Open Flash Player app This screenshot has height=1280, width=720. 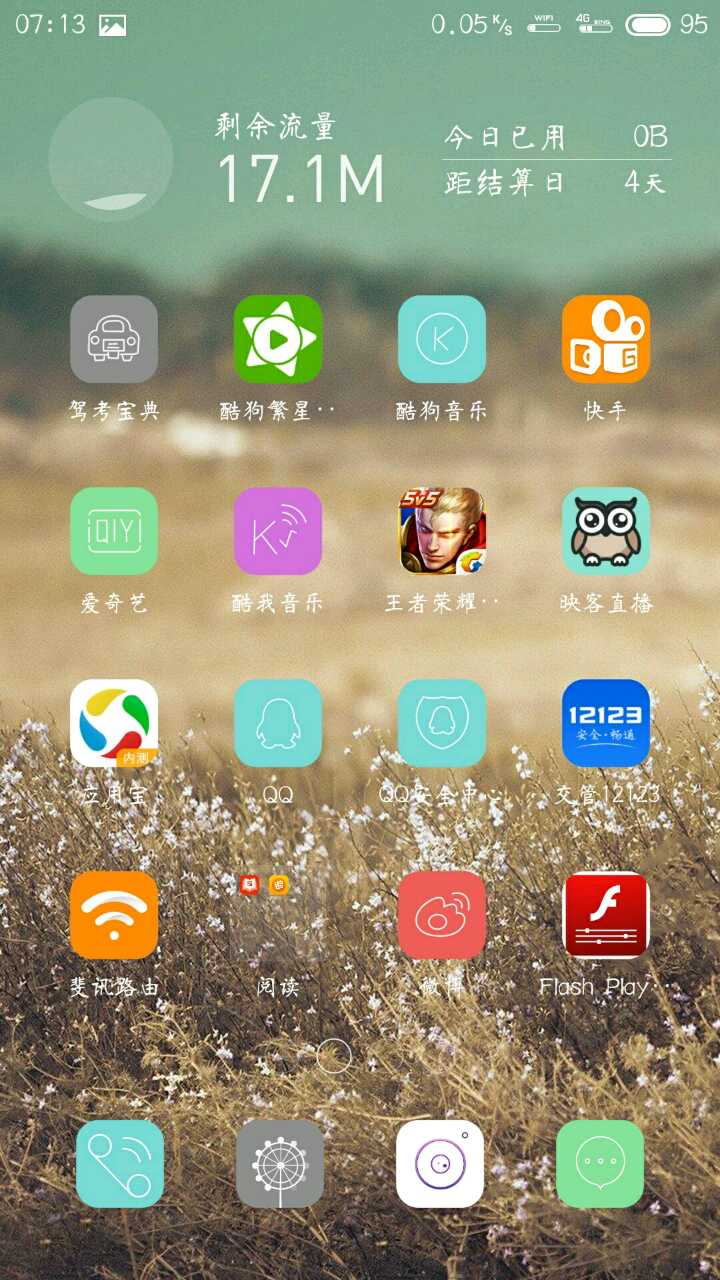pyautogui.click(x=606, y=915)
